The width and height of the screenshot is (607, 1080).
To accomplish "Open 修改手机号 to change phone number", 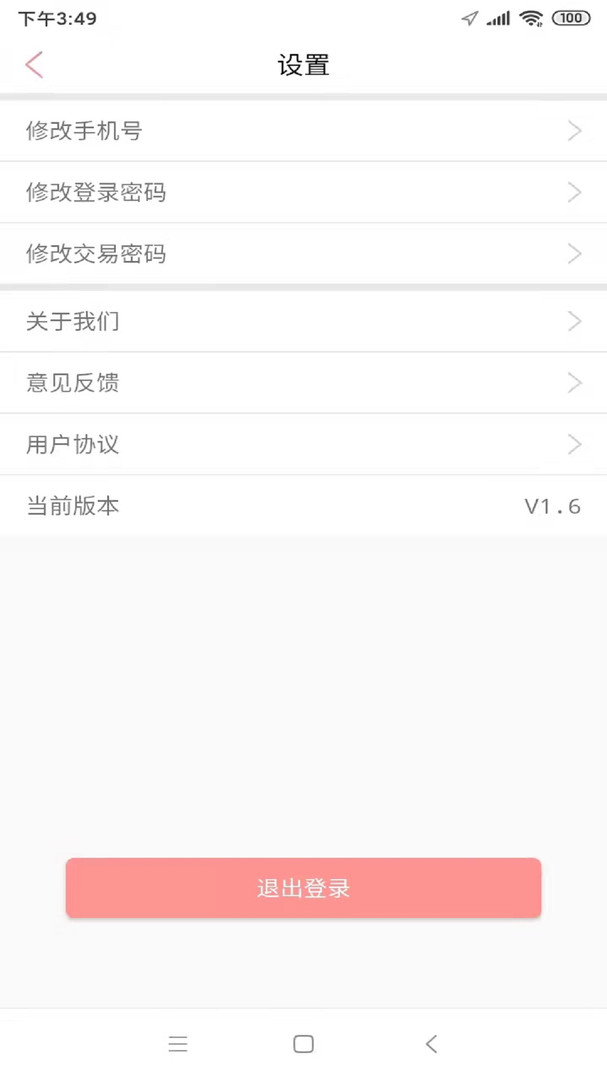I will (x=303, y=131).
